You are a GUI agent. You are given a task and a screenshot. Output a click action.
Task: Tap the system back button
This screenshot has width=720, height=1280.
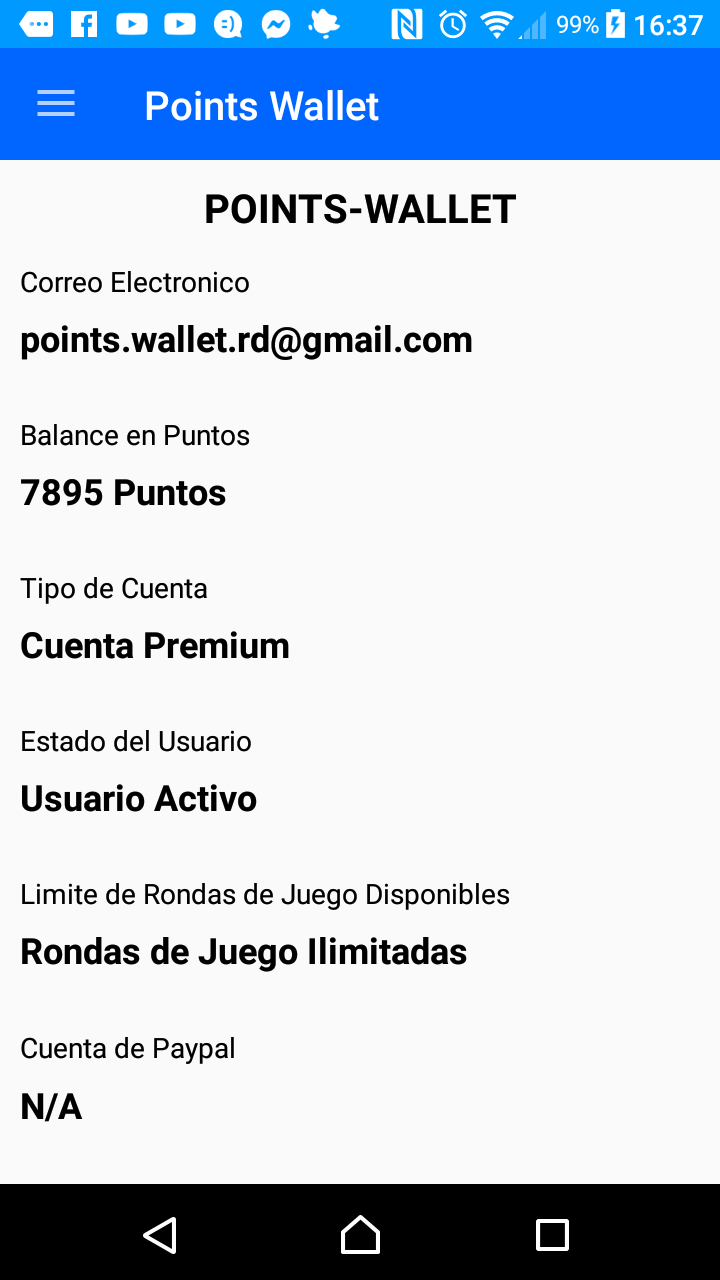point(160,1235)
